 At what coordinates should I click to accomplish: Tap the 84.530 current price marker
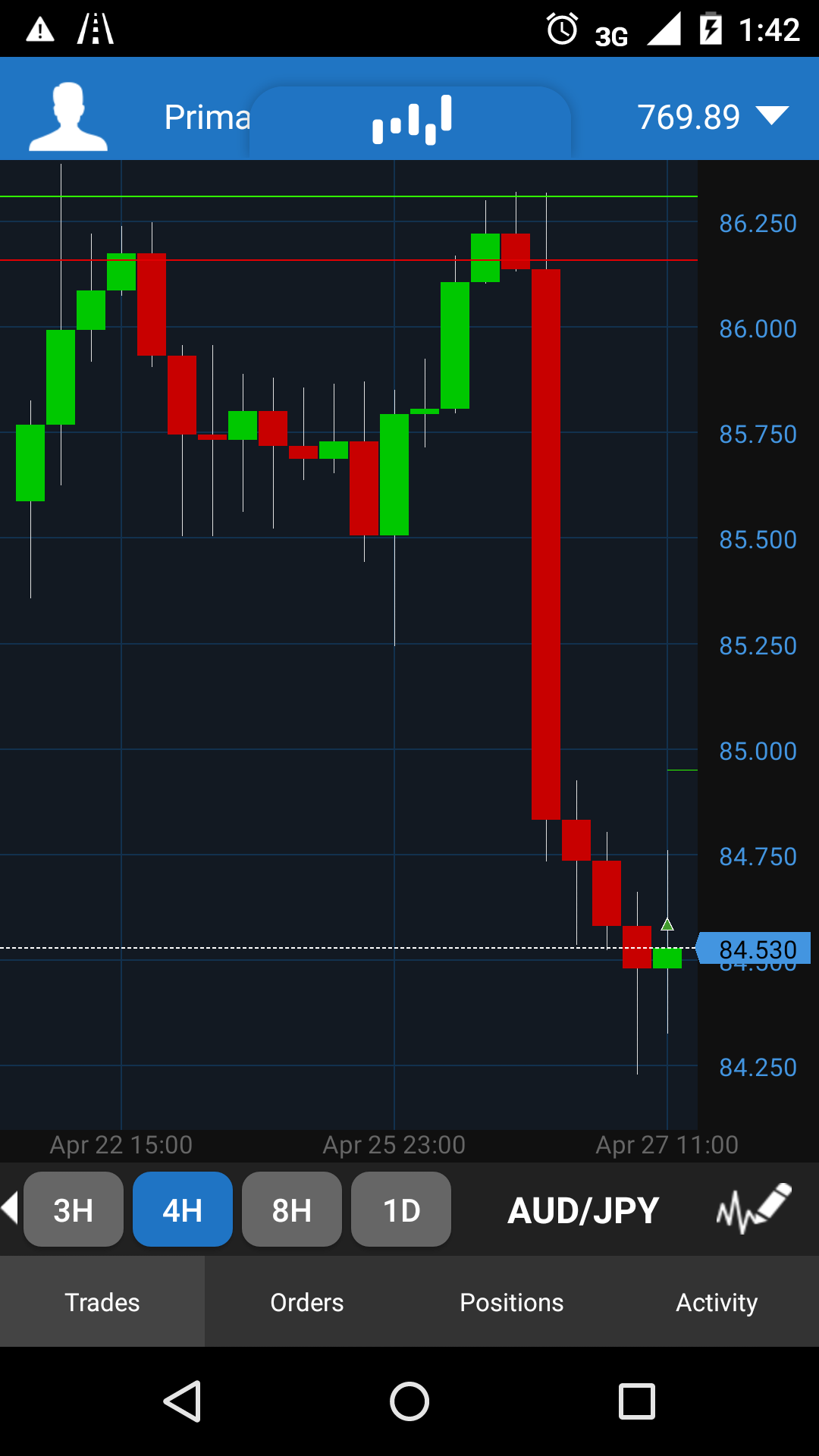pos(755,949)
